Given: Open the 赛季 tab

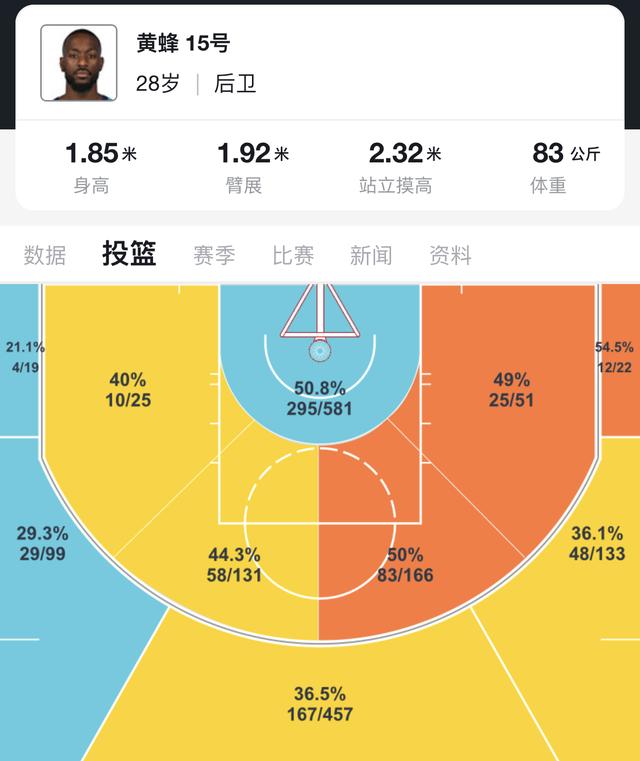Looking at the screenshot, I should click(214, 256).
